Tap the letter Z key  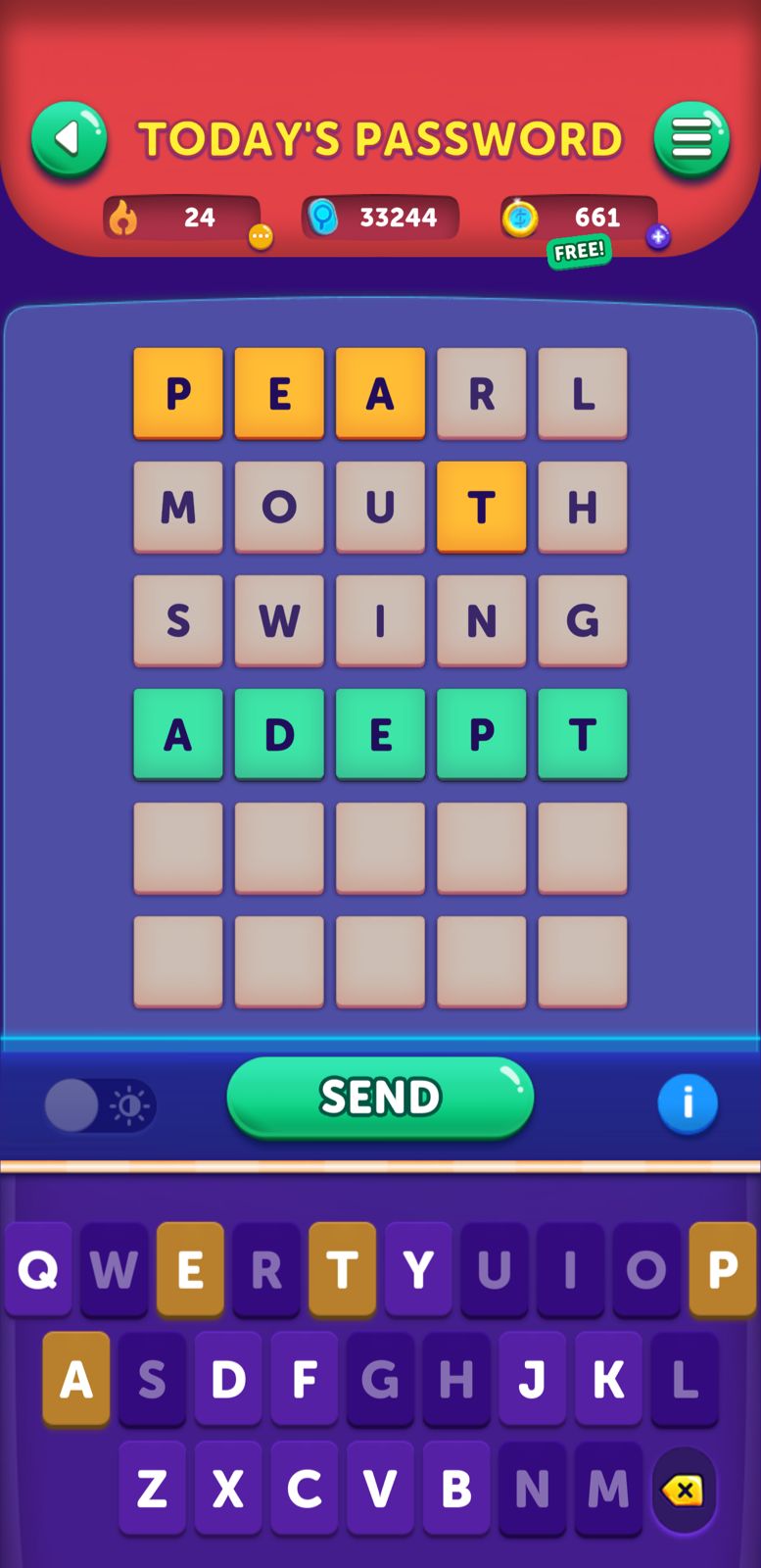coord(152,1489)
